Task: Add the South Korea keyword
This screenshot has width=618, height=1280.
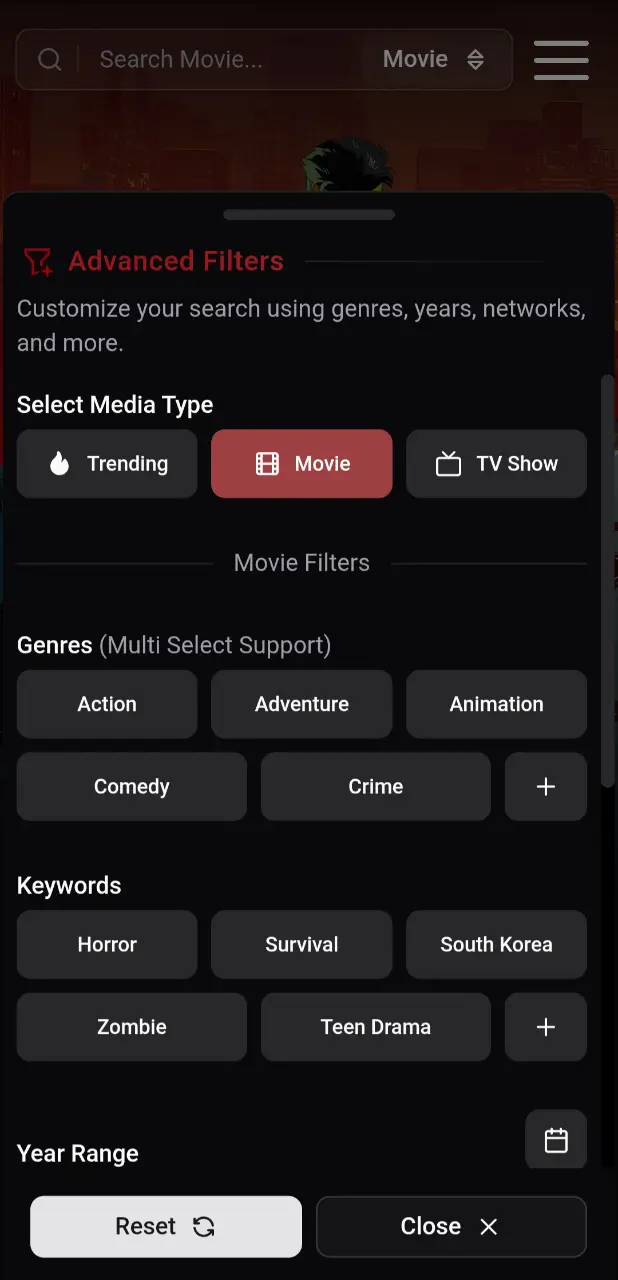Action: [x=496, y=944]
